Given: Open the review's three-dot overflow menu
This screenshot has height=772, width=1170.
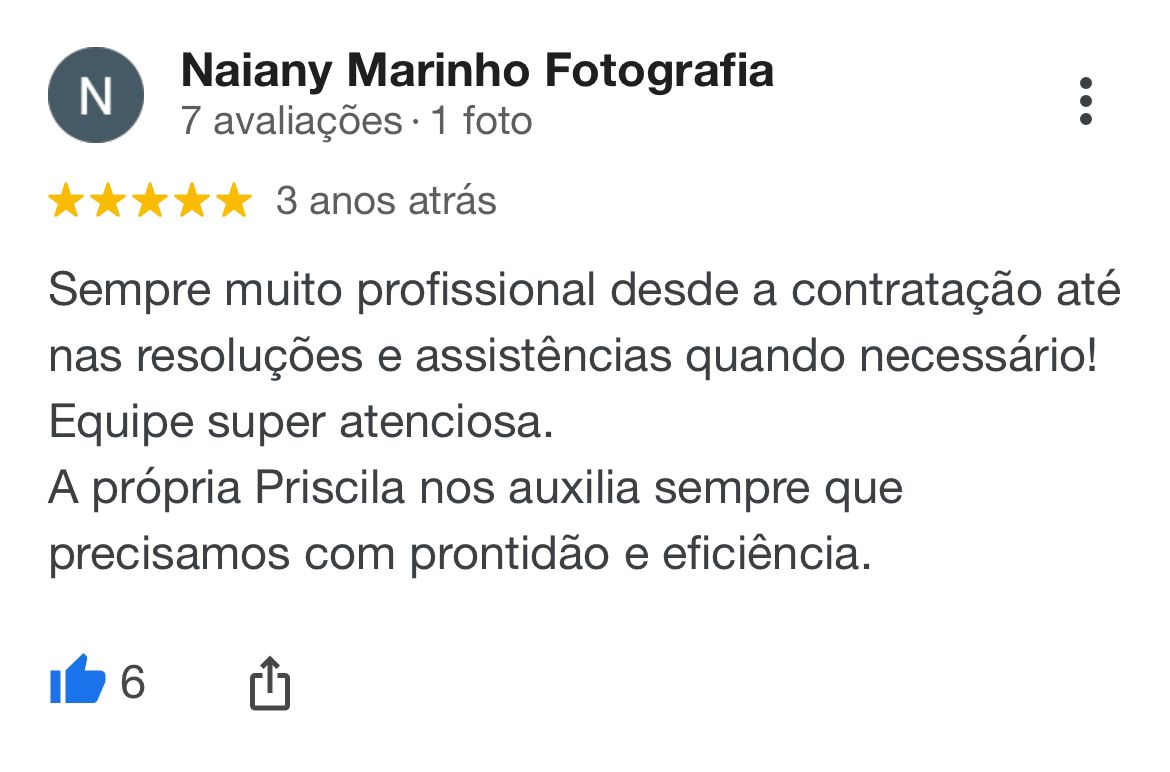Looking at the screenshot, I should [x=1085, y=101].
